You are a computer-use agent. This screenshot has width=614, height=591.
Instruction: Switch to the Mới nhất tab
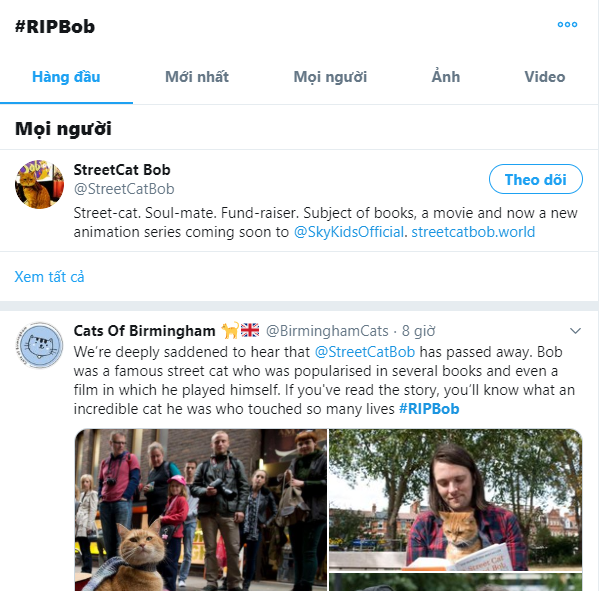click(x=197, y=77)
